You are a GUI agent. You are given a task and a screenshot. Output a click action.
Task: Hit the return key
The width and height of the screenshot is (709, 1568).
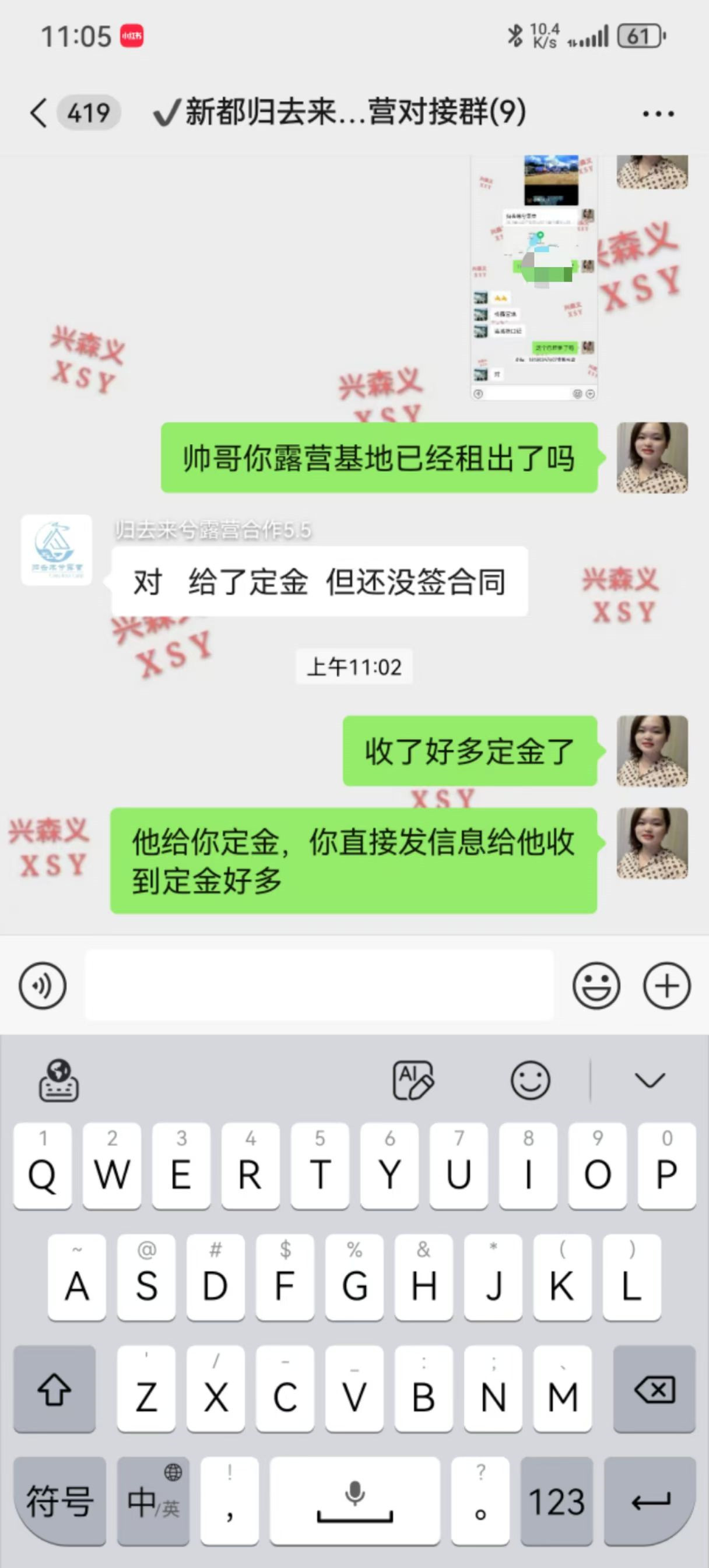pyautogui.click(x=651, y=1501)
